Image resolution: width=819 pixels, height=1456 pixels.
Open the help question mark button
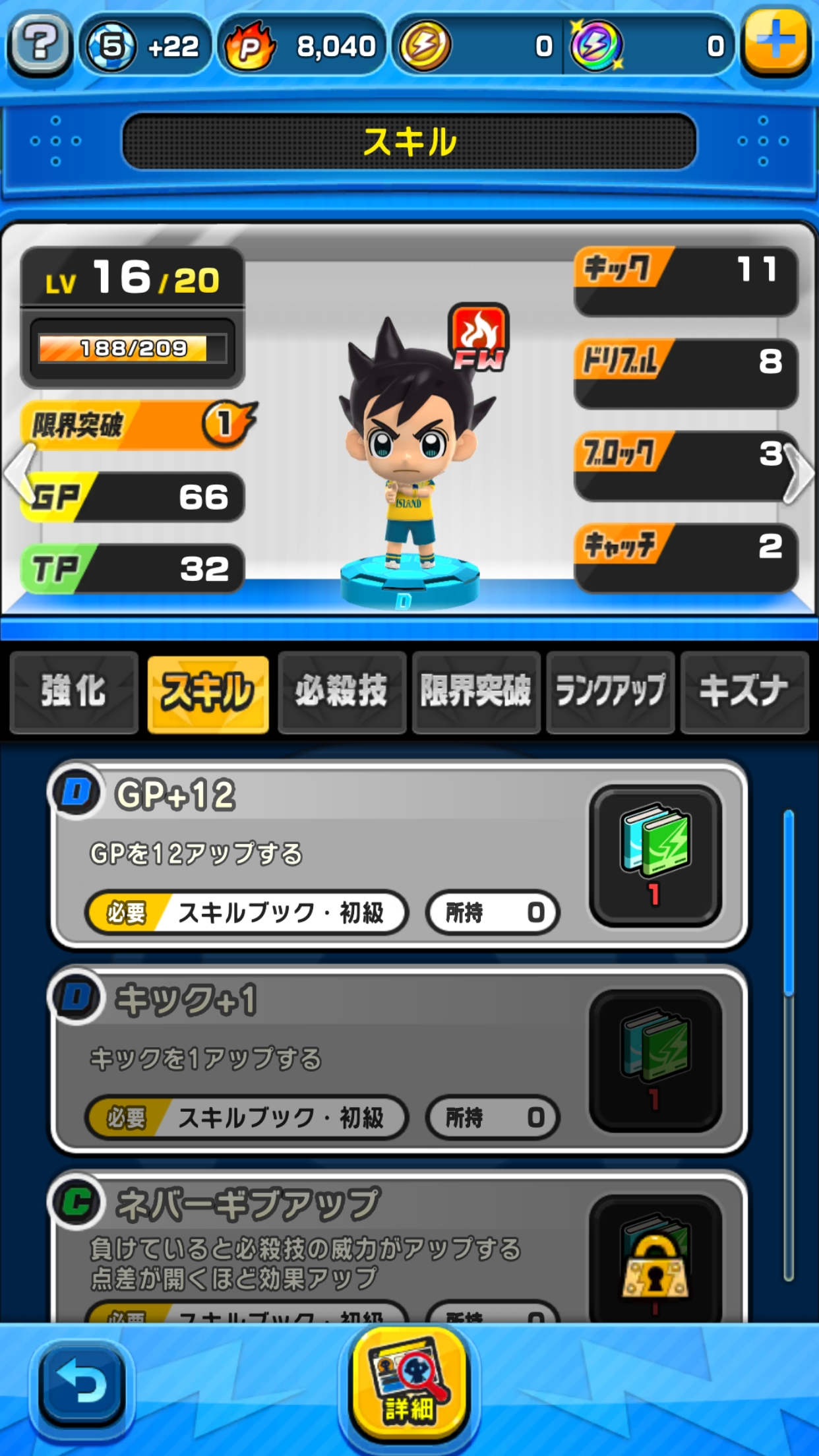40,45
